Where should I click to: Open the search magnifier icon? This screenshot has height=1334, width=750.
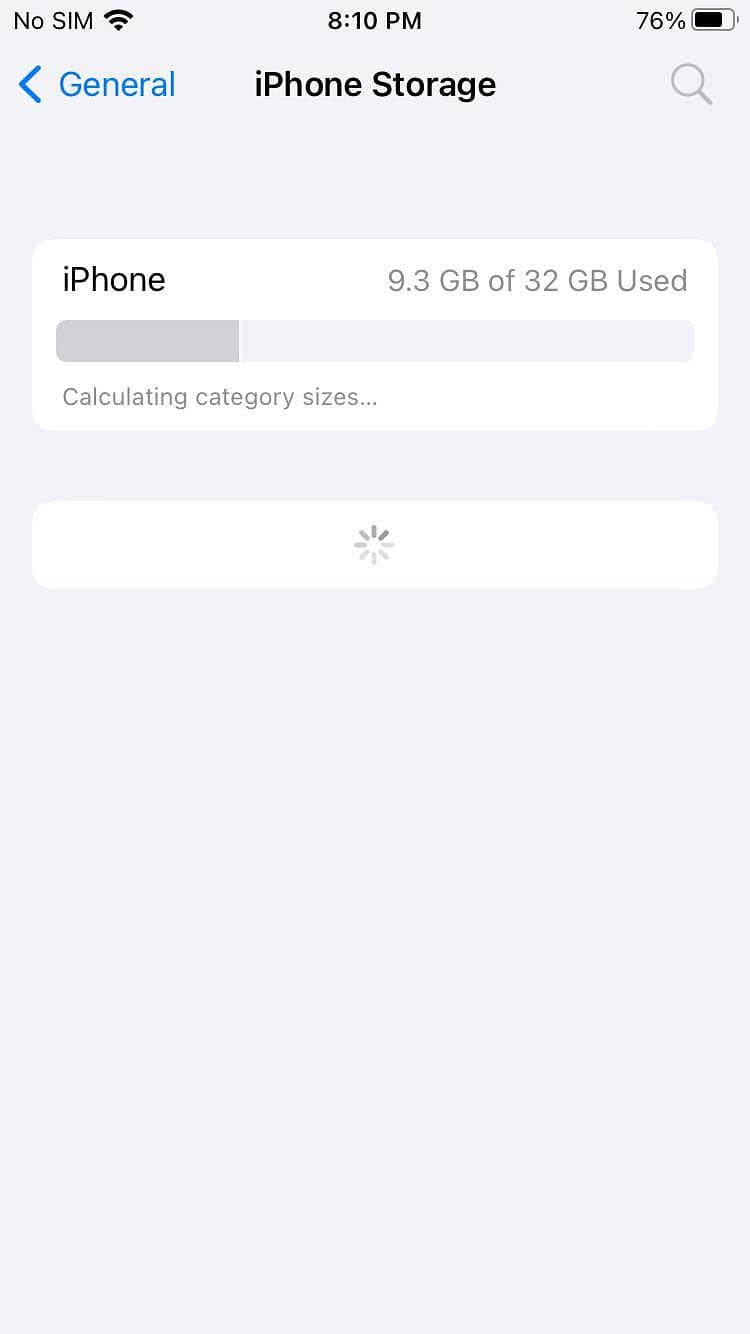click(691, 85)
